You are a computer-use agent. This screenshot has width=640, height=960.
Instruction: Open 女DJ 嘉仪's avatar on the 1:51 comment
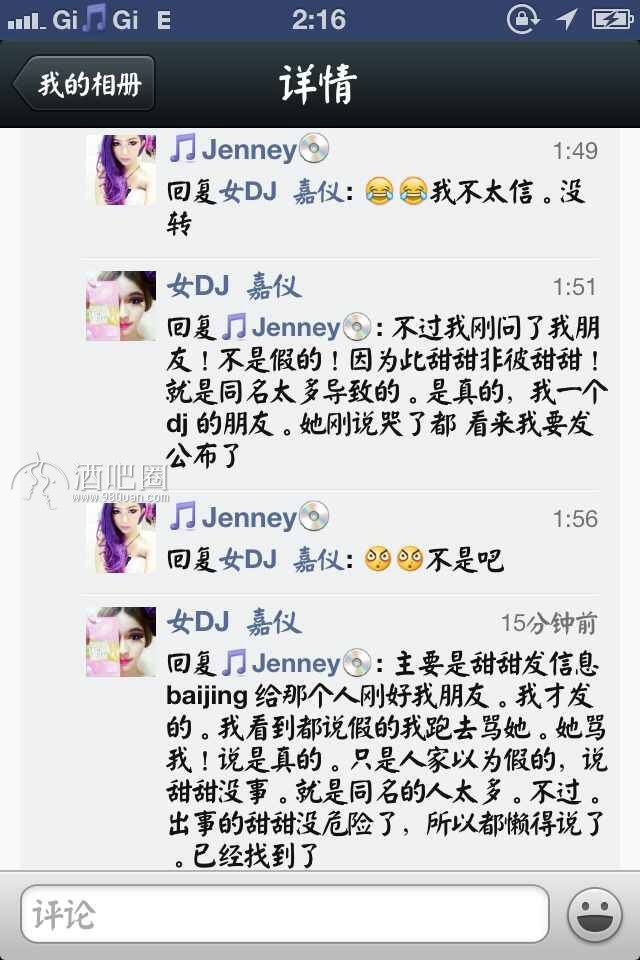121,306
